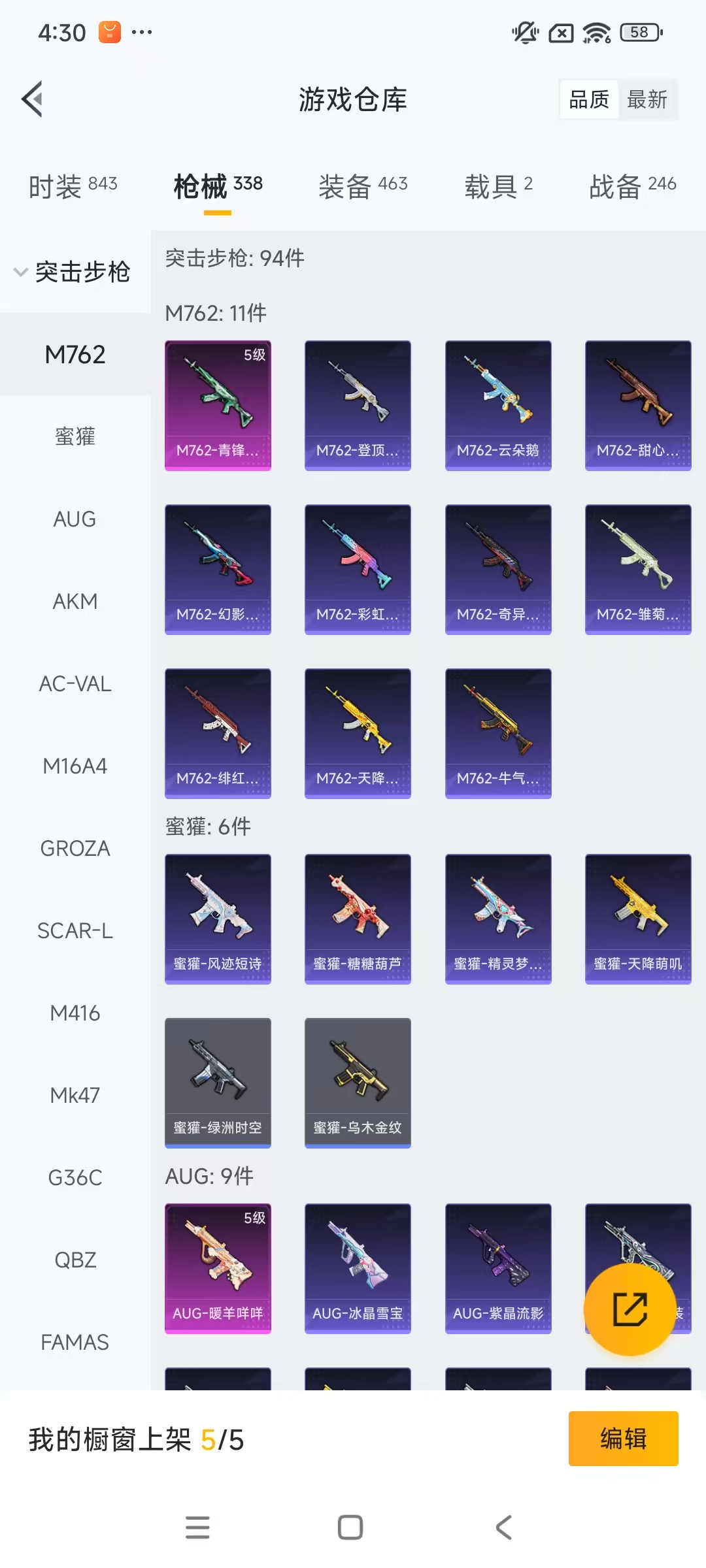Jump to the GROZA weapon section
Screen dimensions: 706x1568
click(75, 848)
